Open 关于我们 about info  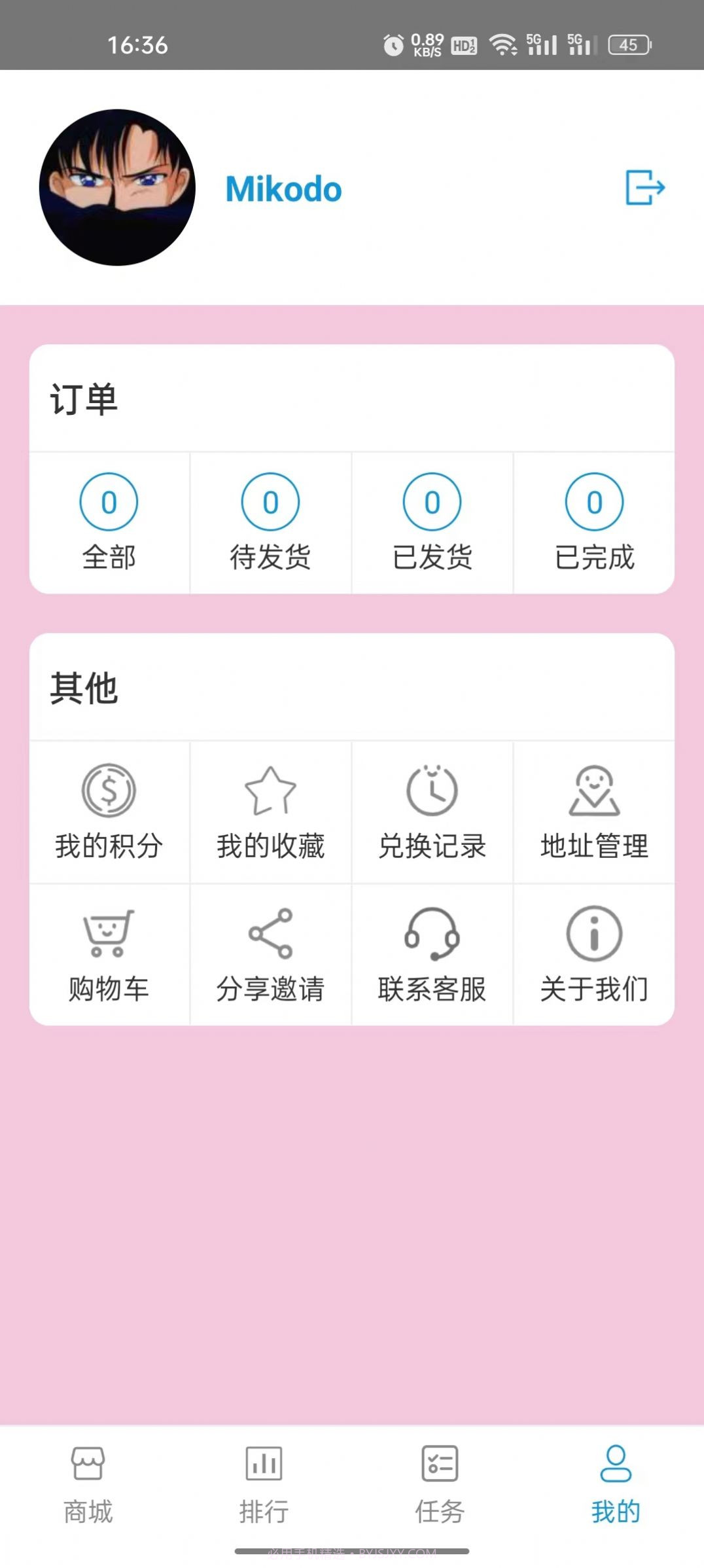[593, 954]
